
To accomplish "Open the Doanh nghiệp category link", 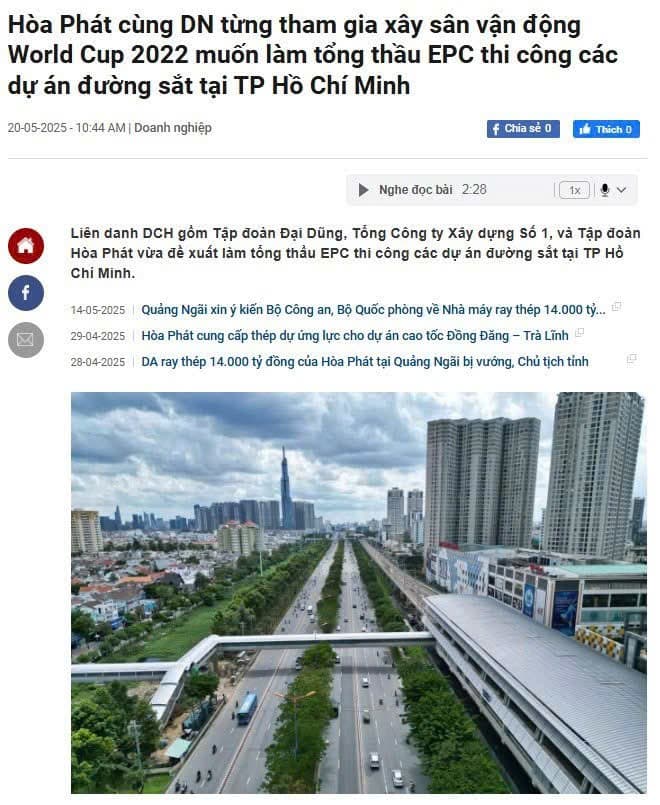I will point(173,128).
